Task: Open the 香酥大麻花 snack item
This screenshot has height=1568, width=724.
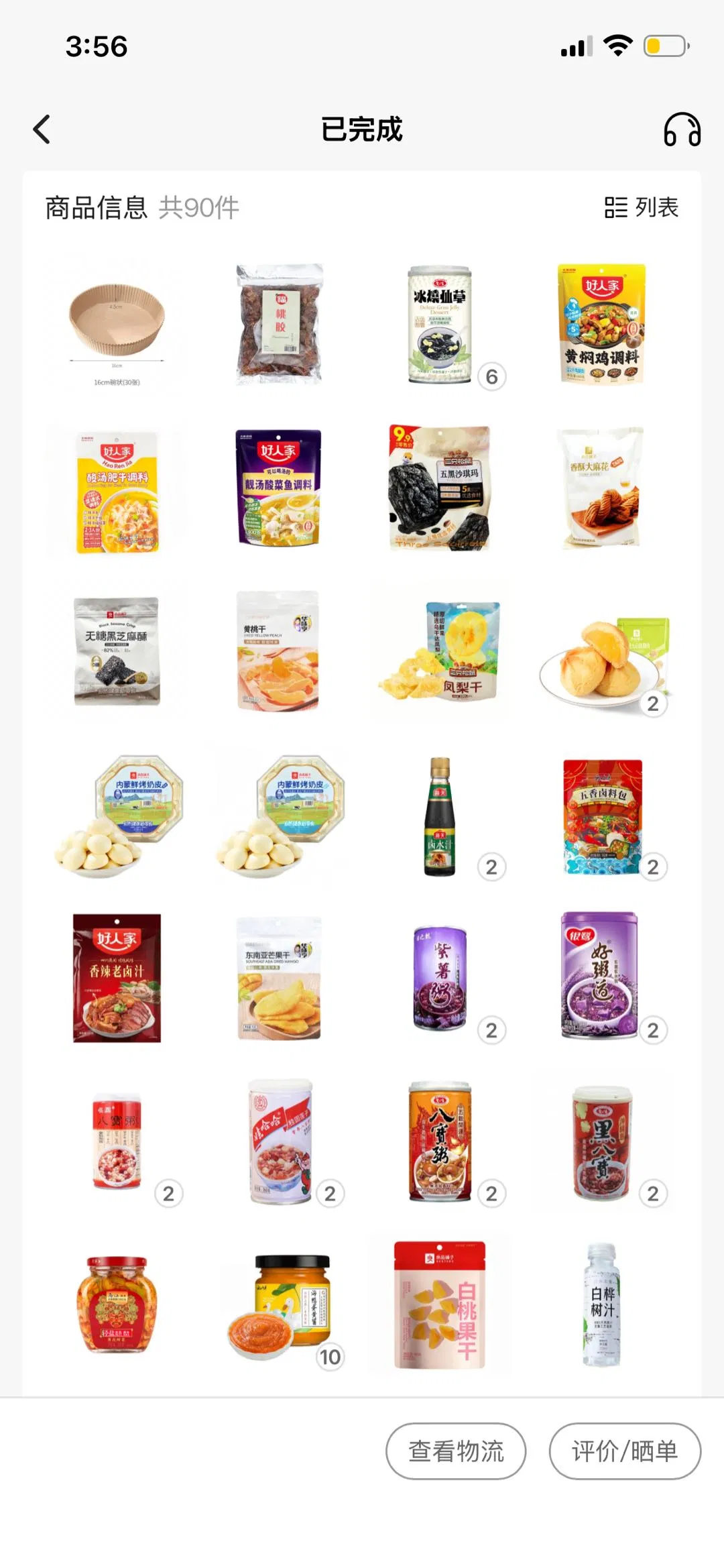Action: tap(601, 488)
